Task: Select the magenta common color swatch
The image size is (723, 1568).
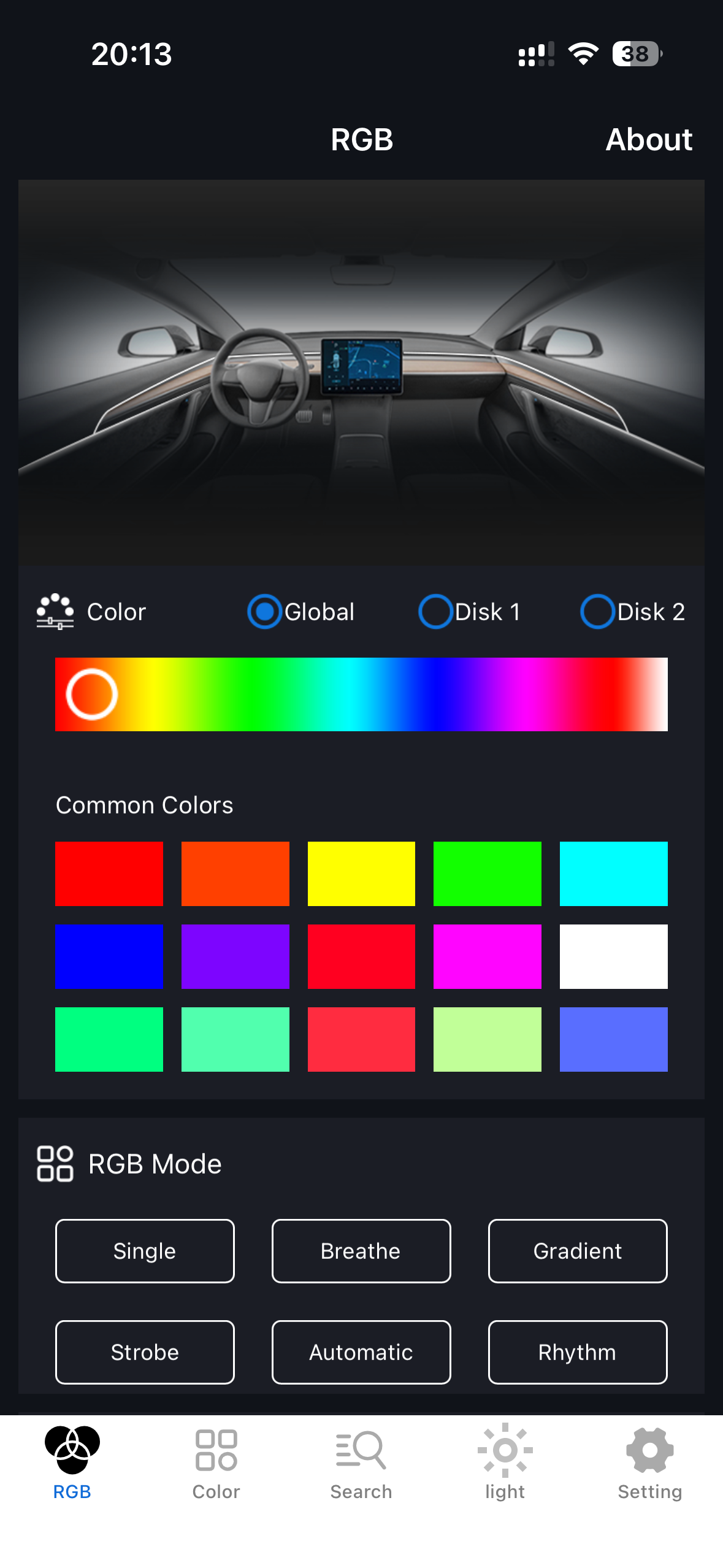Action: pos(487,956)
